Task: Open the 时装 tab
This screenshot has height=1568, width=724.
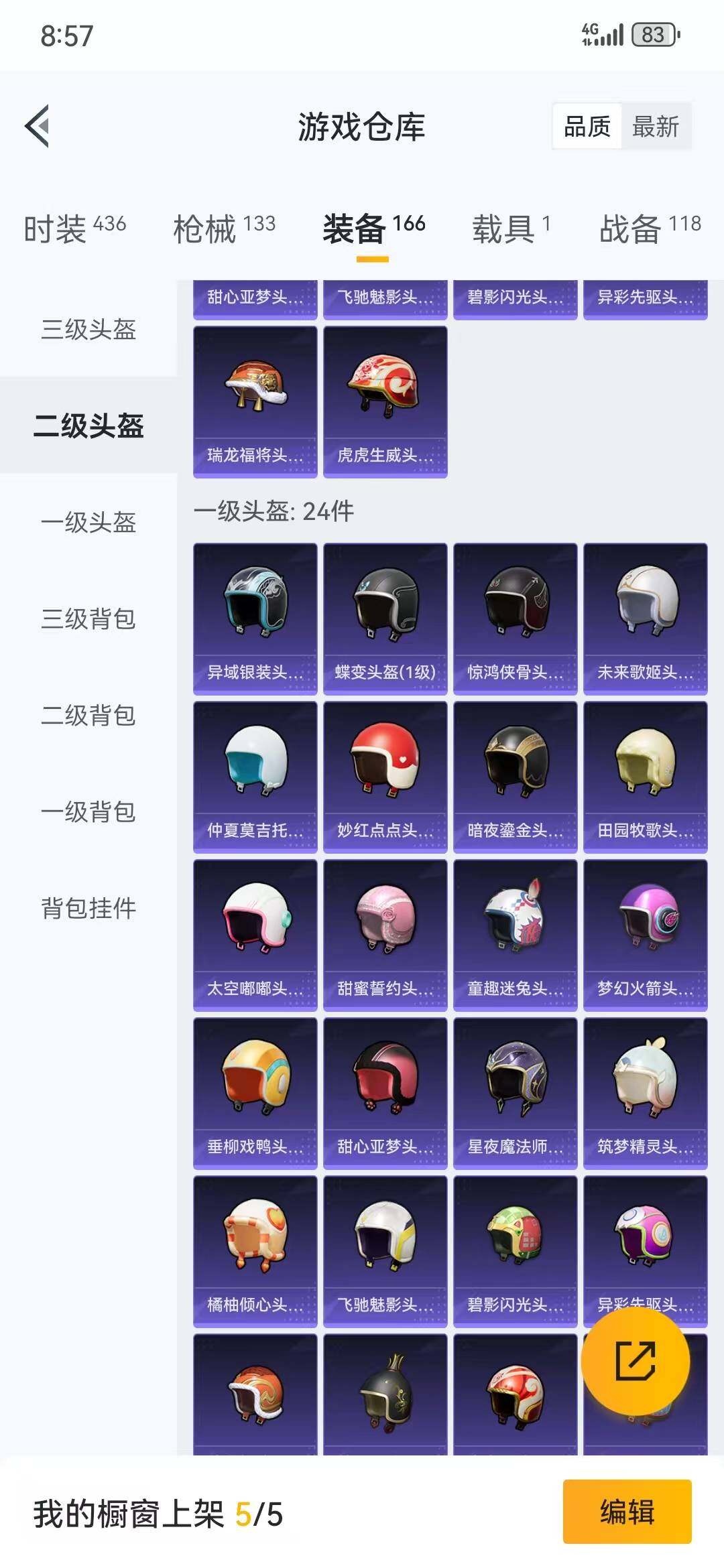Action: (57, 228)
